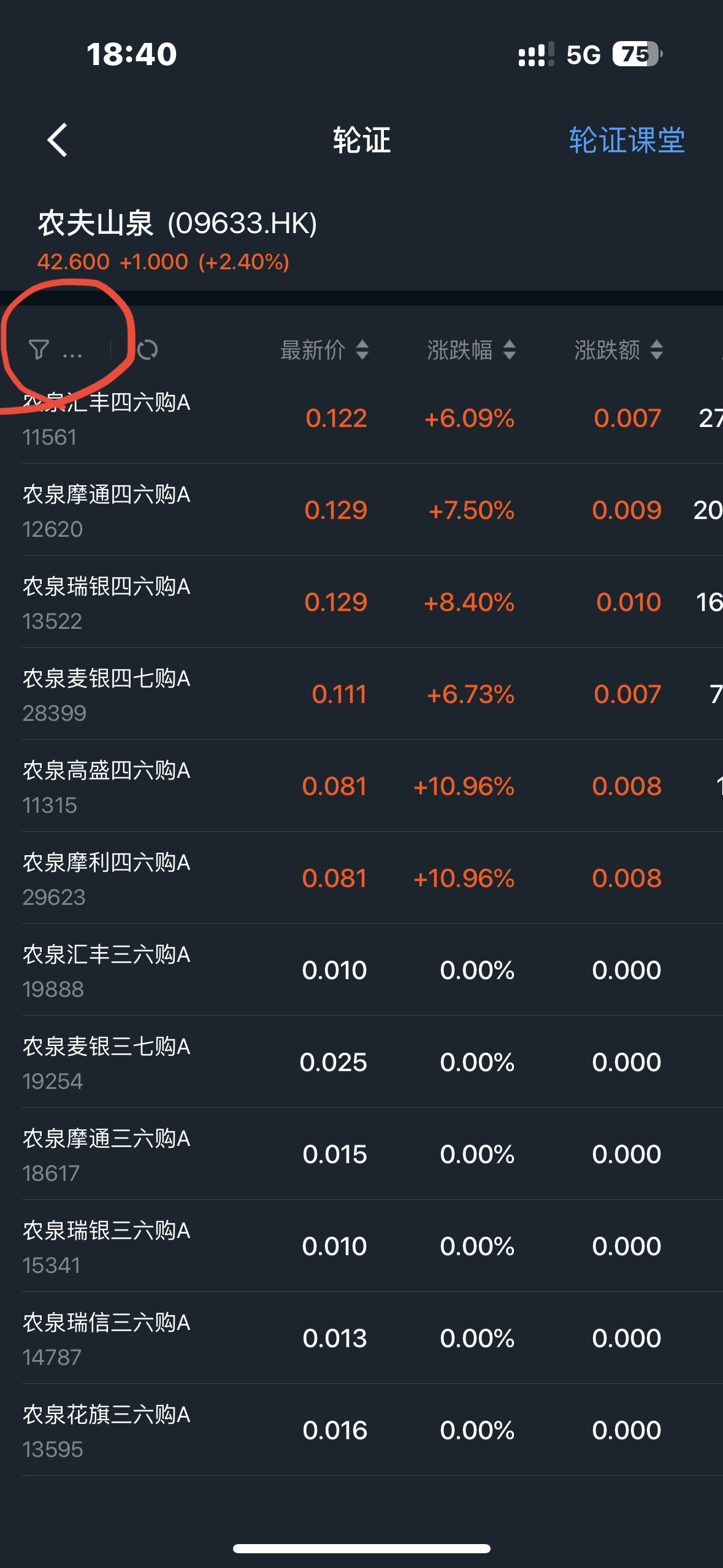The width and height of the screenshot is (723, 1568).
Task: Open the 轮证课堂 link
Action: [x=626, y=140]
